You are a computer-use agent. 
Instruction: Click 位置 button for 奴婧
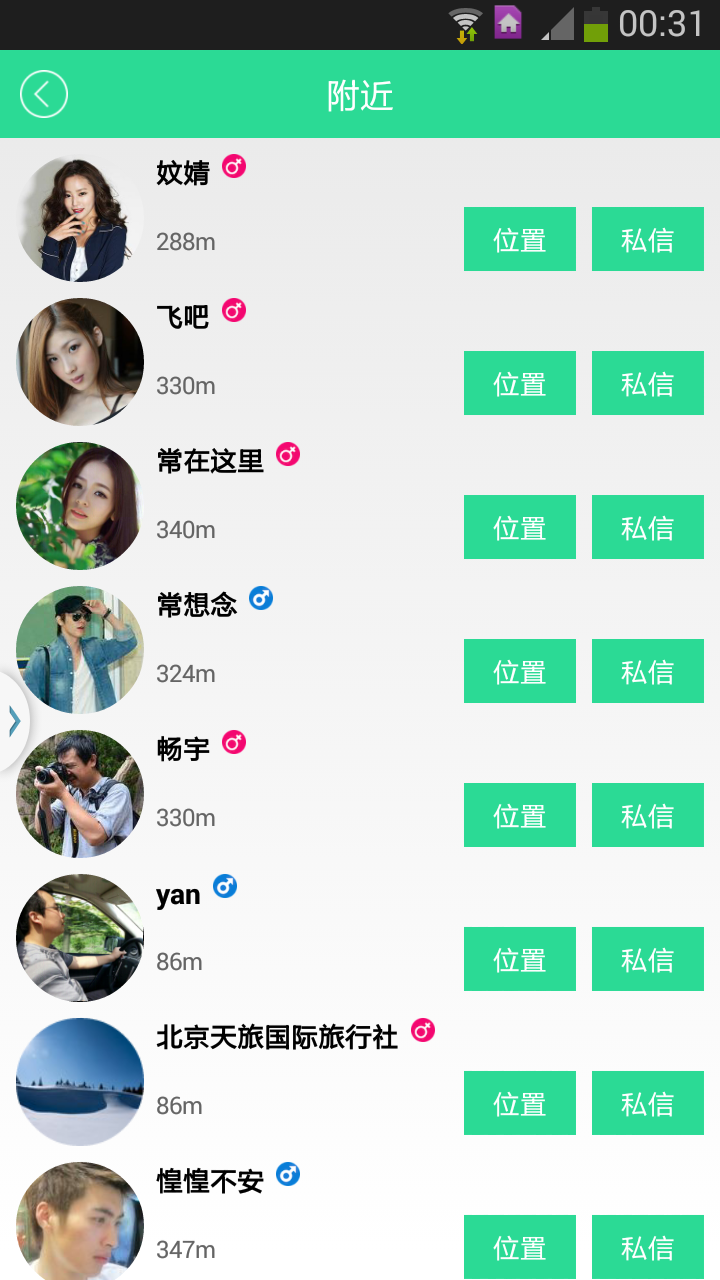(519, 239)
